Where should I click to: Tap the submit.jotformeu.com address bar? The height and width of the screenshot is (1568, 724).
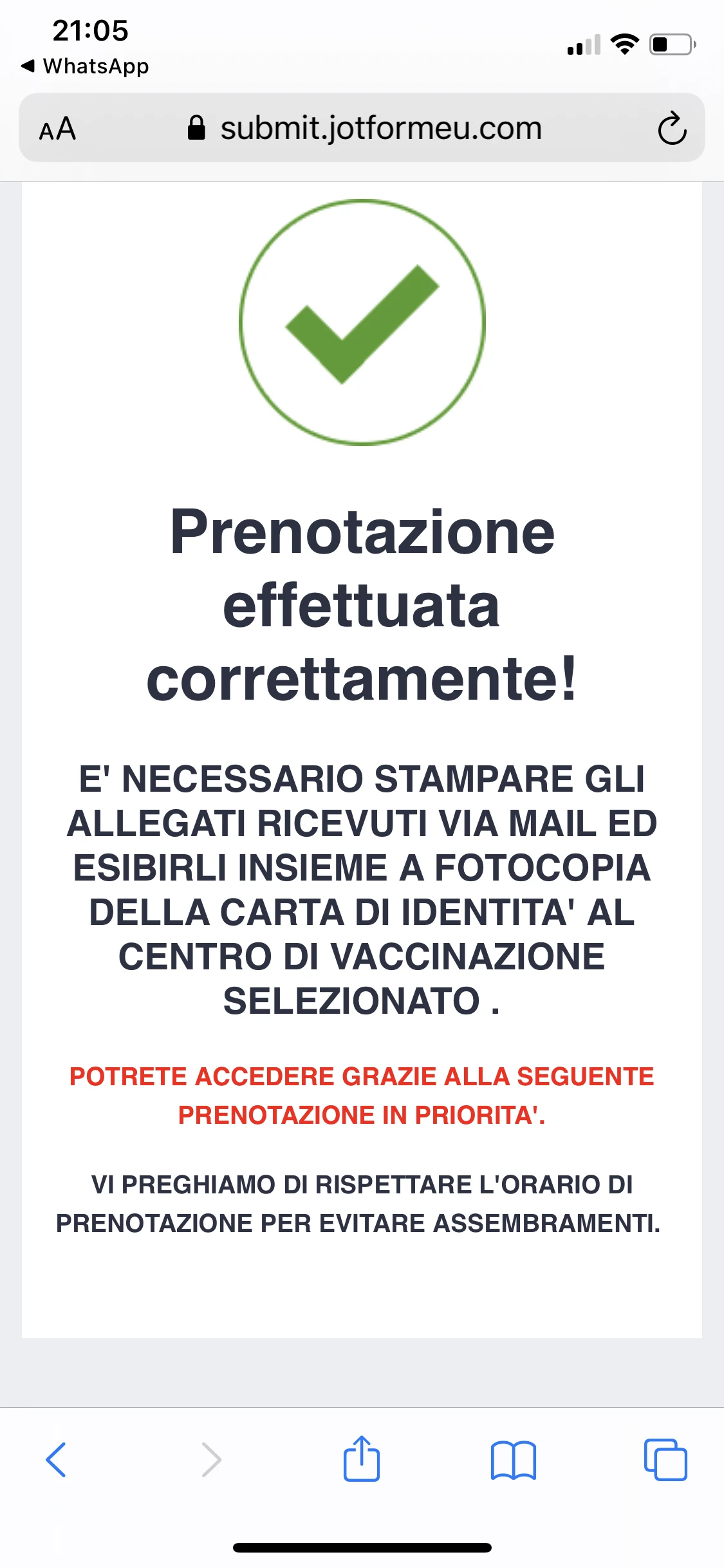[x=380, y=128]
